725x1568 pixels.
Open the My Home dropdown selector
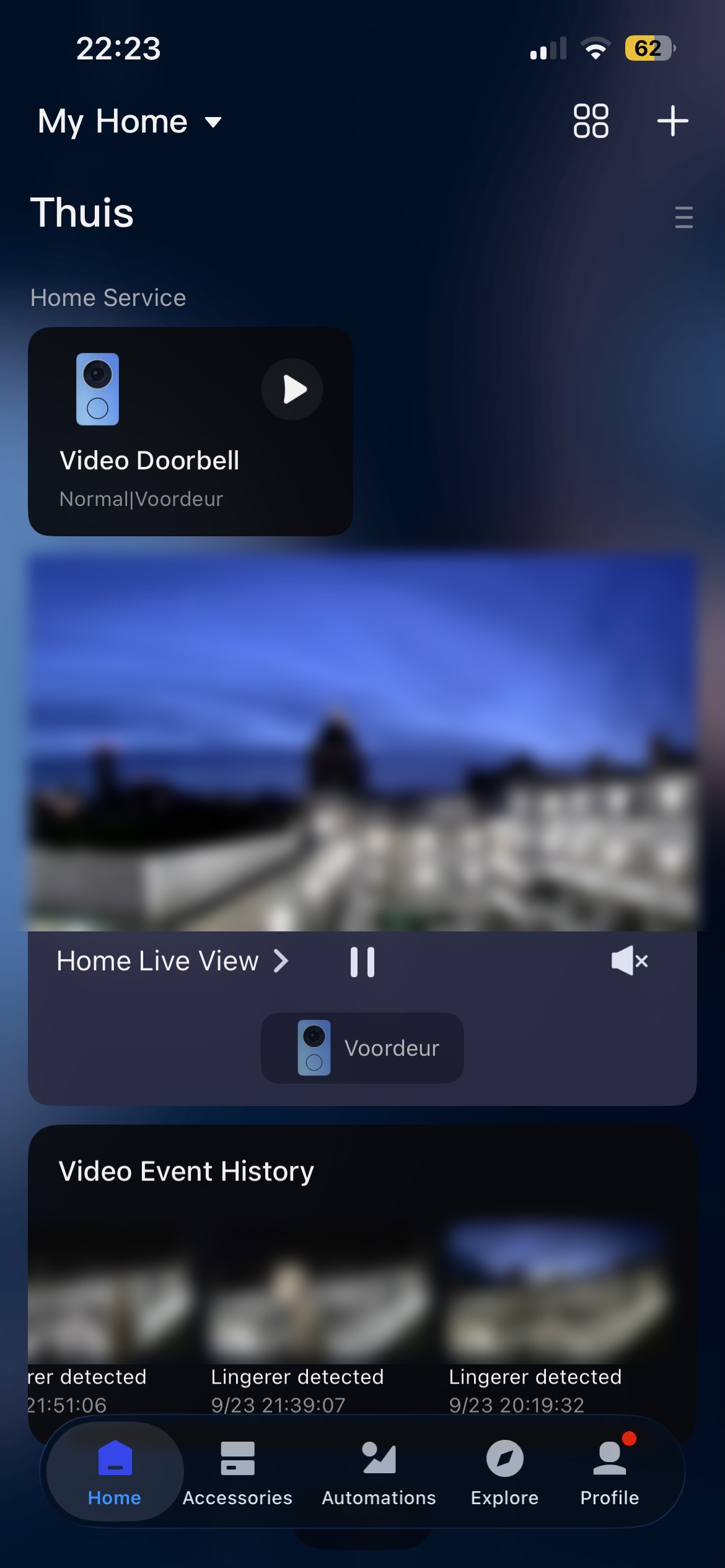pos(129,121)
